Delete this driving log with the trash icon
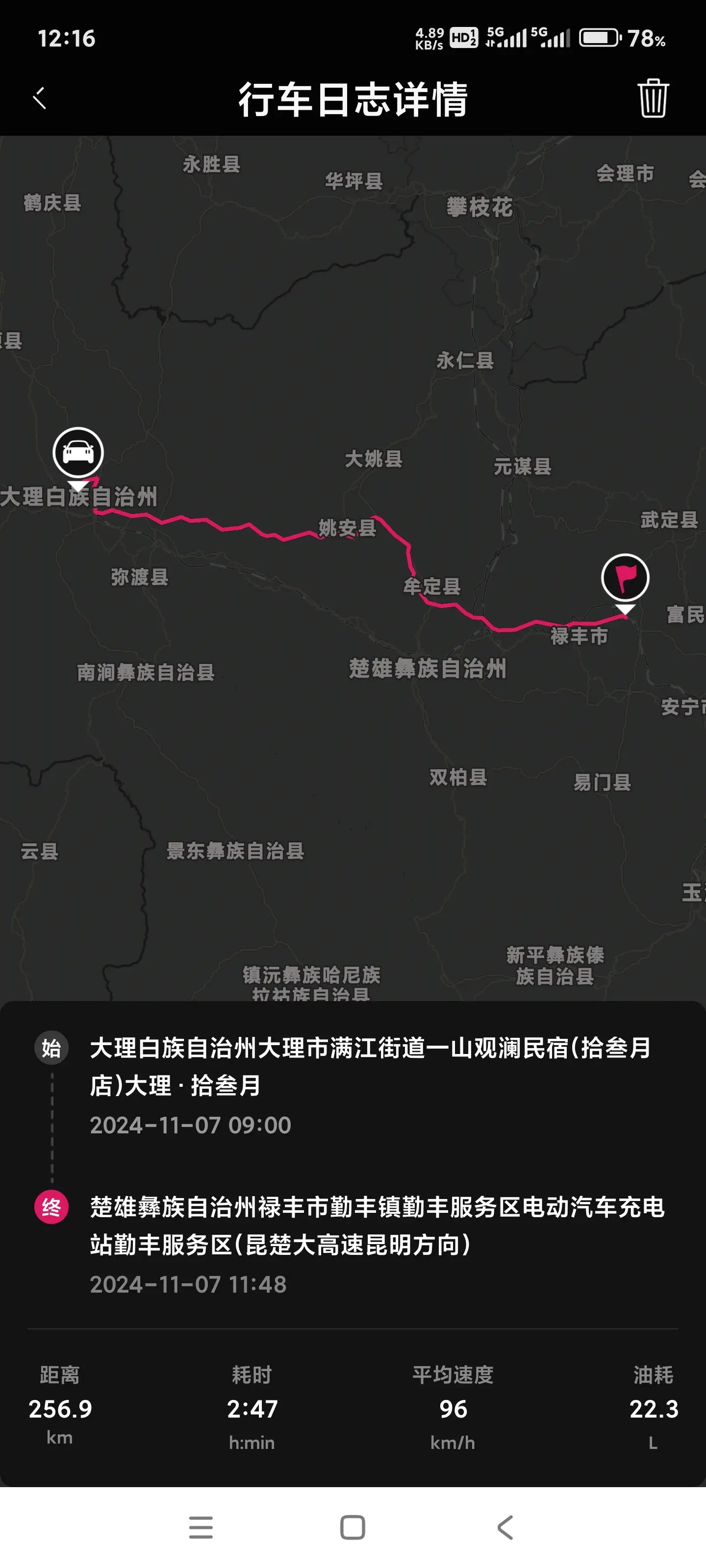Screen dimensions: 706x1568 (653, 98)
